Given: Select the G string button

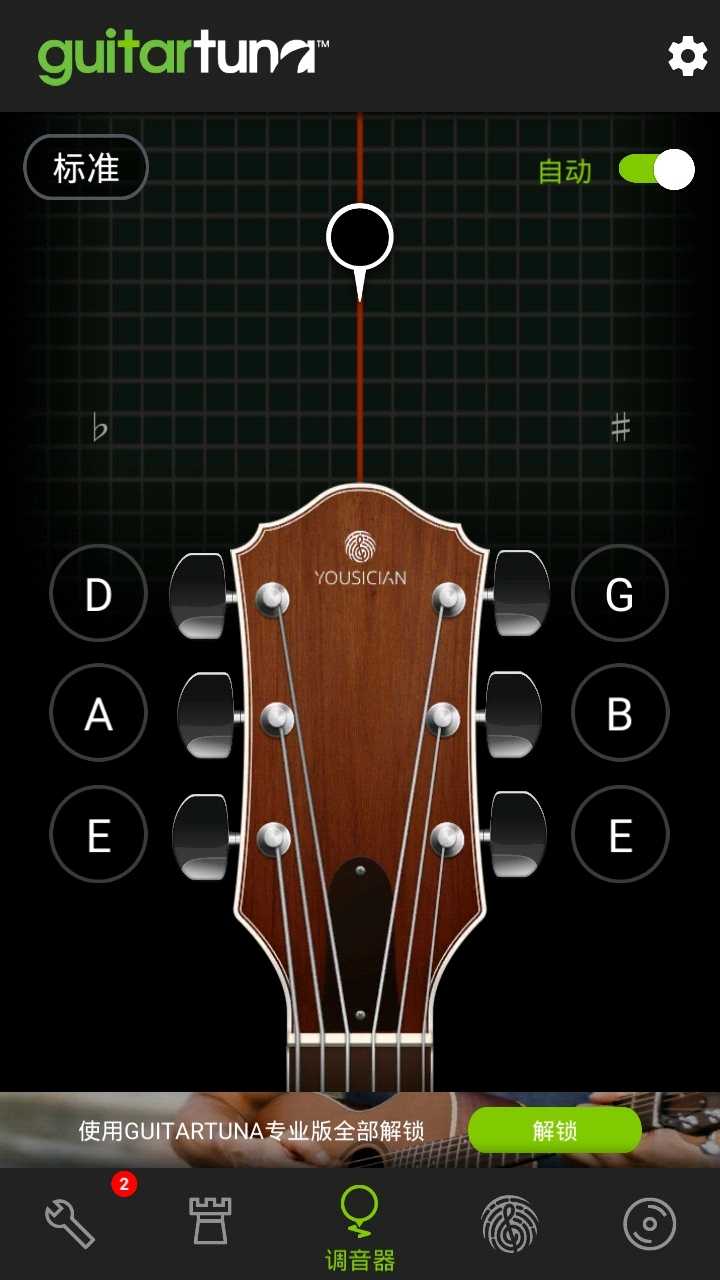Looking at the screenshot, I should [x=620, y=595].
